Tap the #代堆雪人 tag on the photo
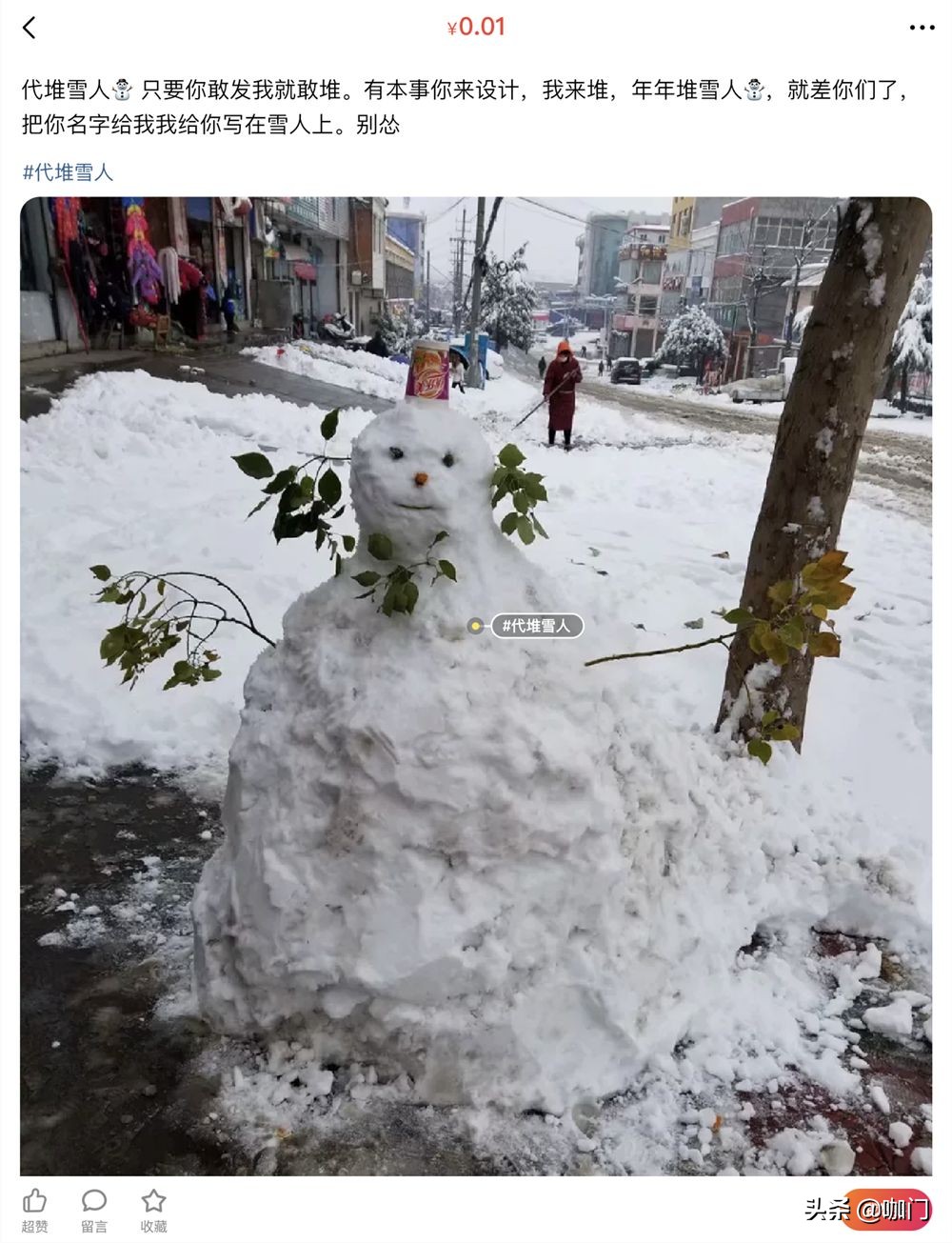 point(535,626)
